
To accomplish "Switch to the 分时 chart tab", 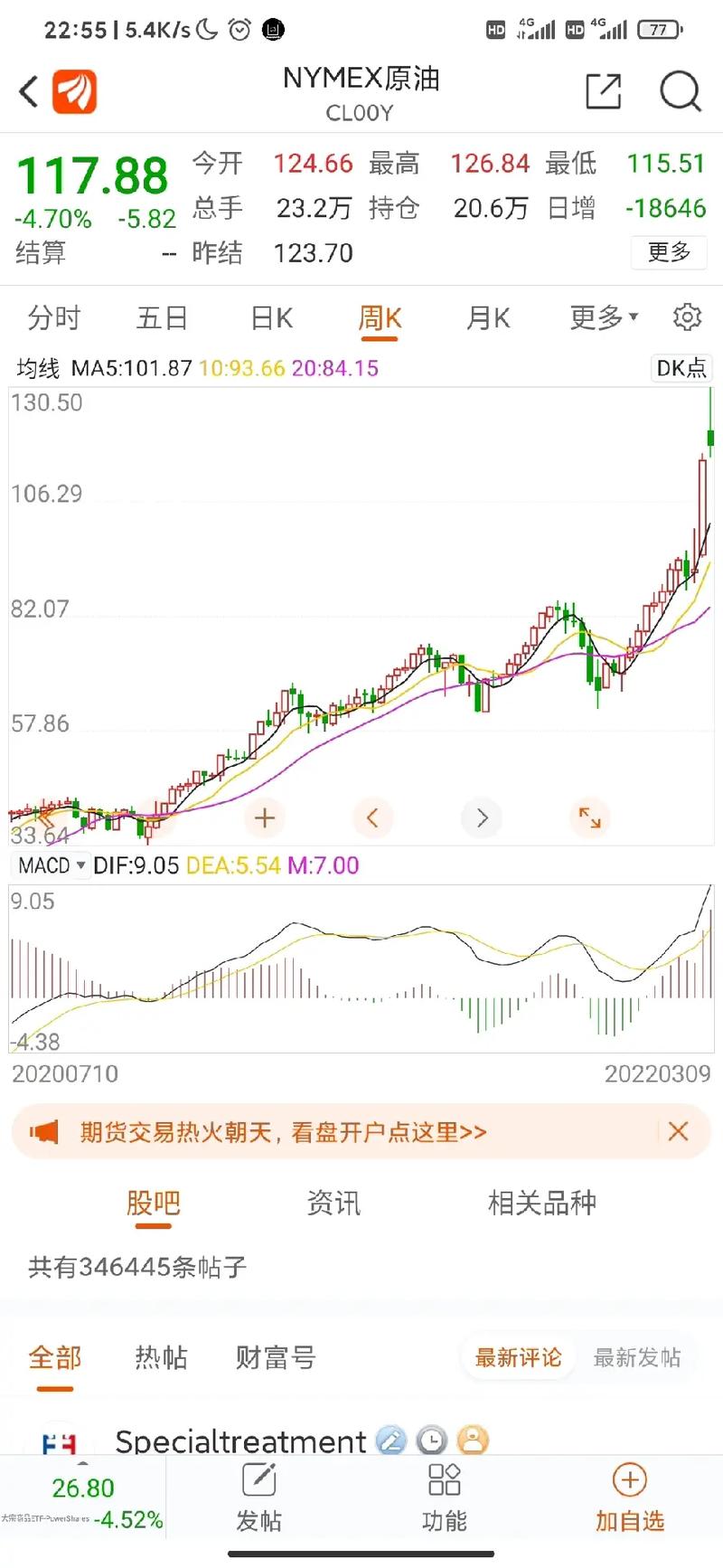I will 54,318.
